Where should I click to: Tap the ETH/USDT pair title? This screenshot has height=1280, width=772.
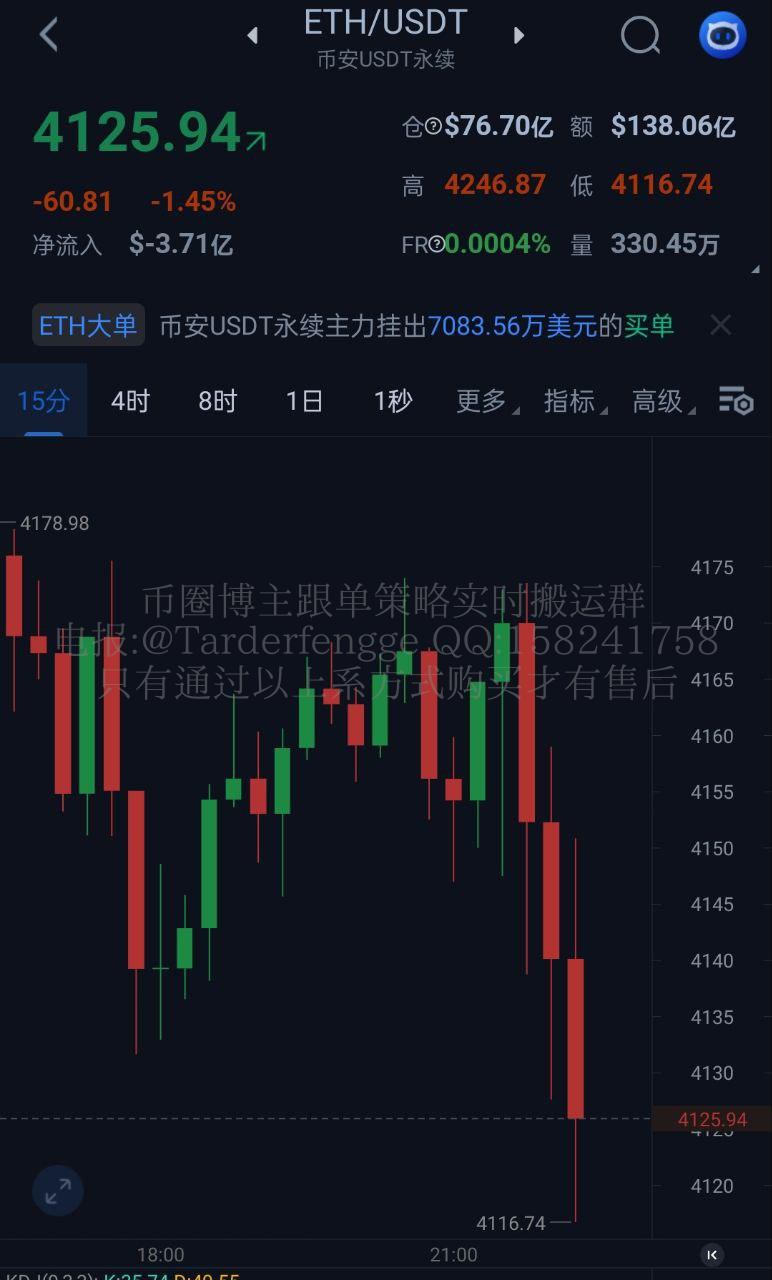coord(385,24)
